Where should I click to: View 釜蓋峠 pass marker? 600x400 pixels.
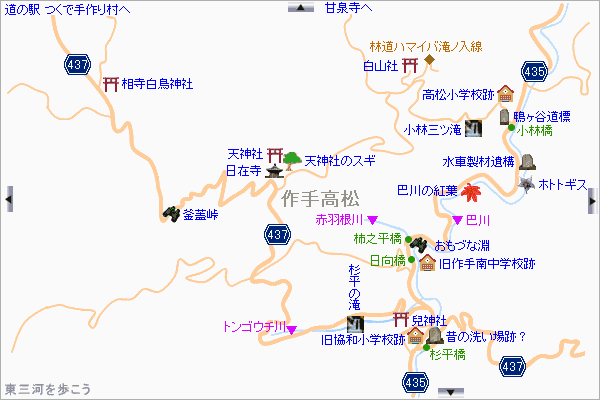coord(171,213)
